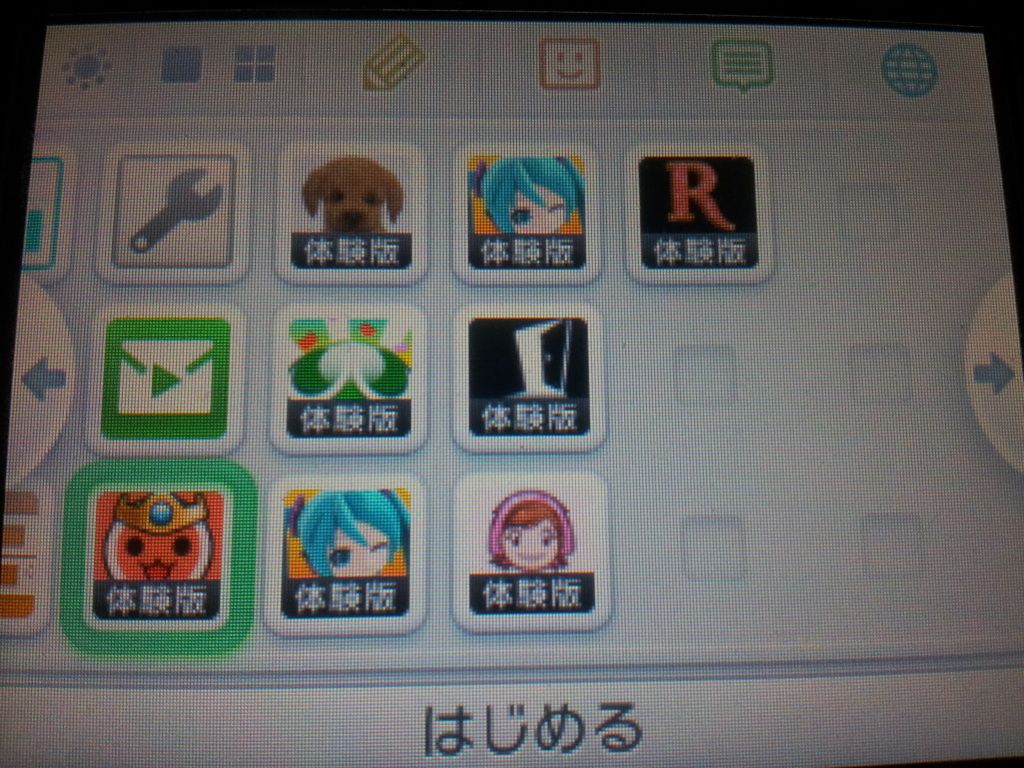Image resolution: width=1024 pixels, height=768 pixels.
Task: Shrink the home menu icon grid
Action: (x=181, y=64)
